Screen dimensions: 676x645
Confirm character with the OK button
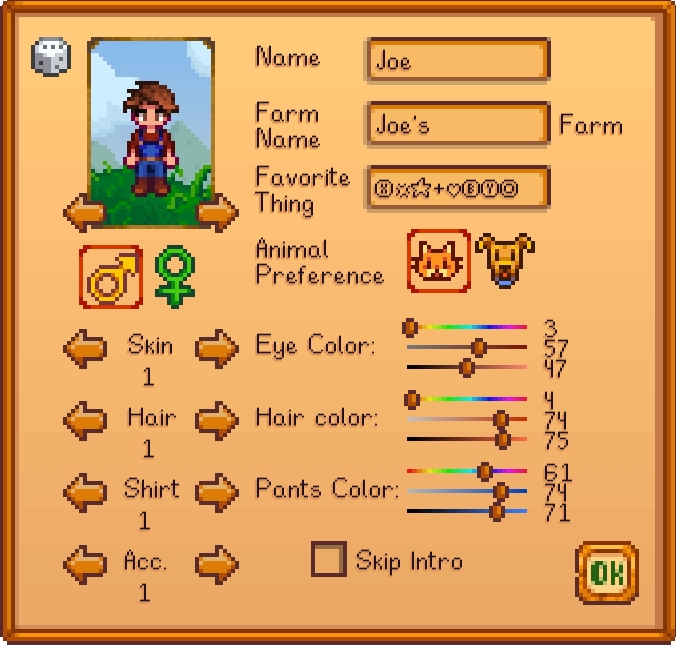pos(607,572)
